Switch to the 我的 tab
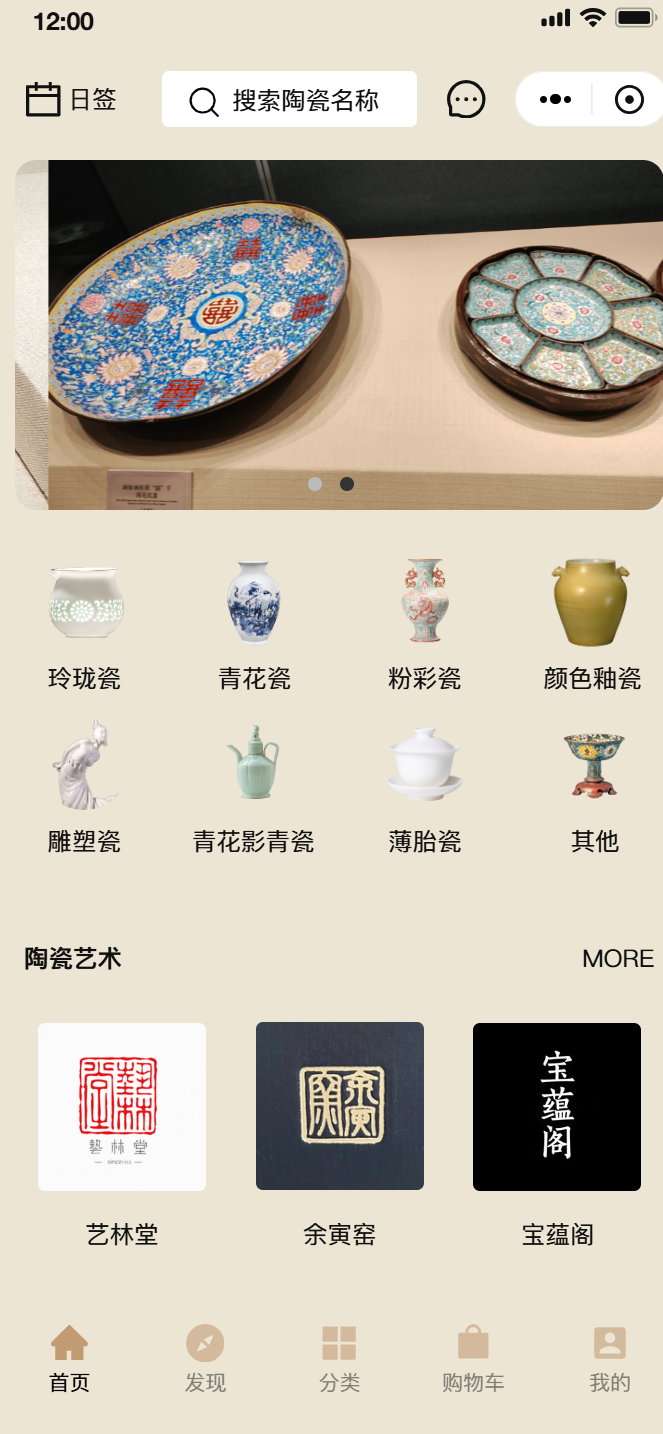 pos(609,1358)
